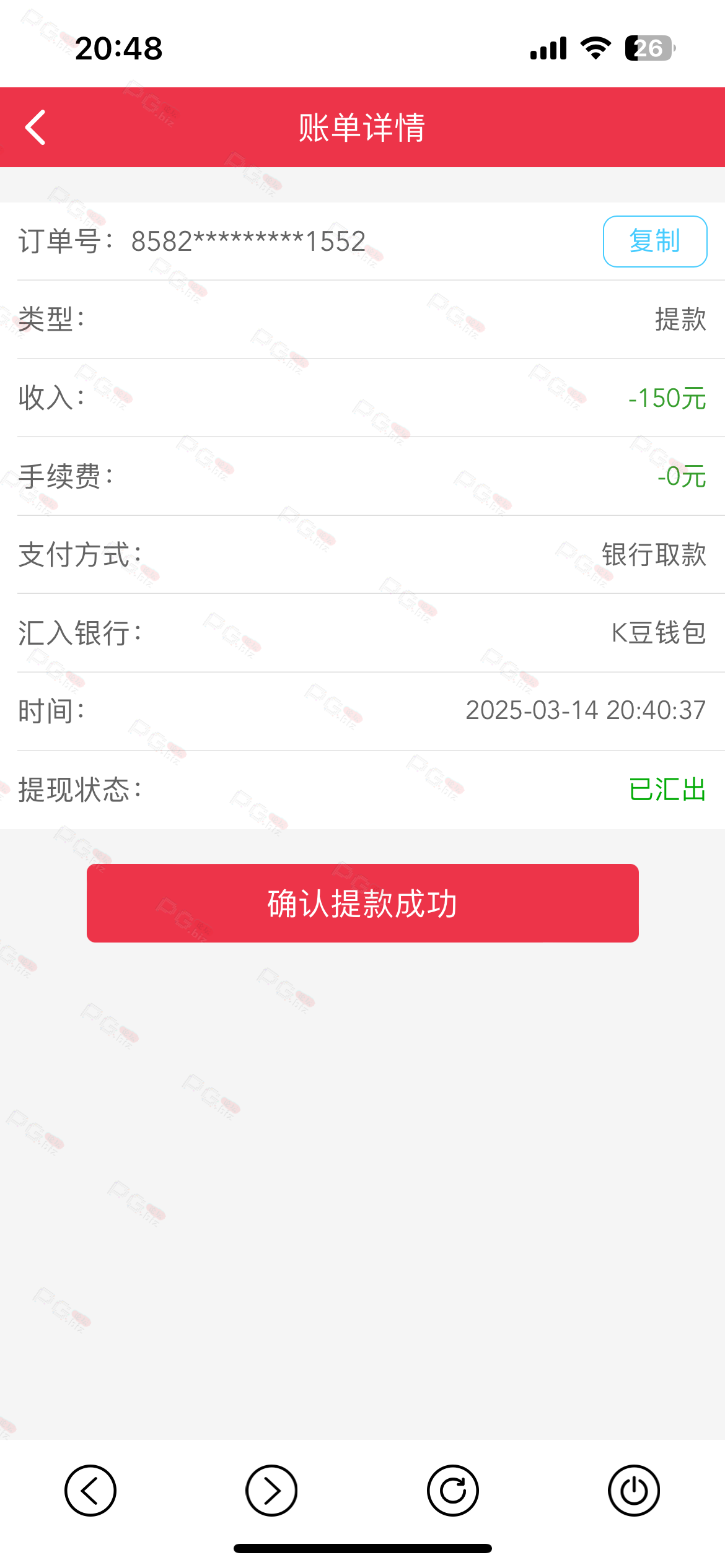Copy the order number with 复制
This screenshot has width=725, height=1568.
[x=655, y=242]
